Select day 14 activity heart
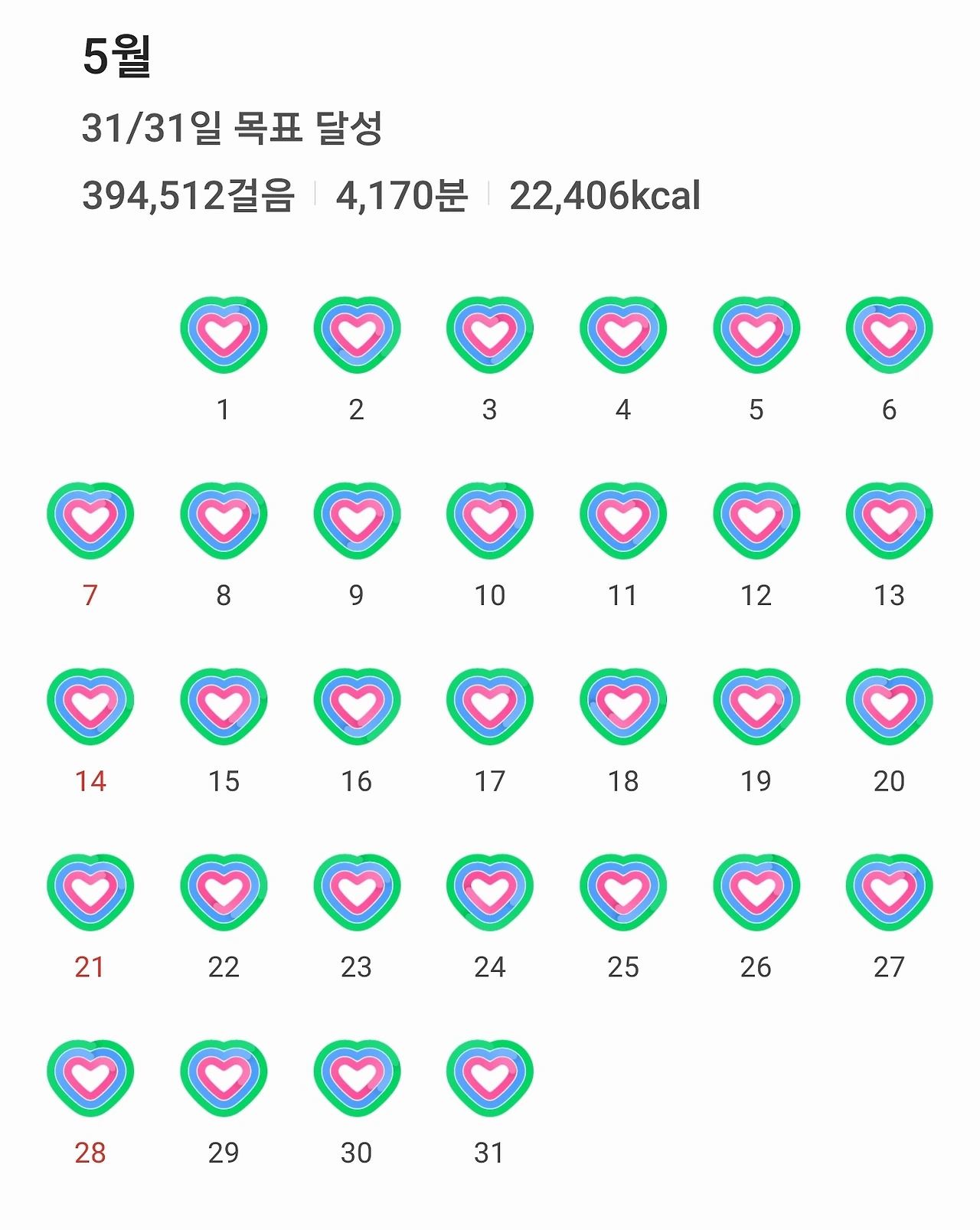The width and height of the screenshot is (980, 1230). (90, 706)
